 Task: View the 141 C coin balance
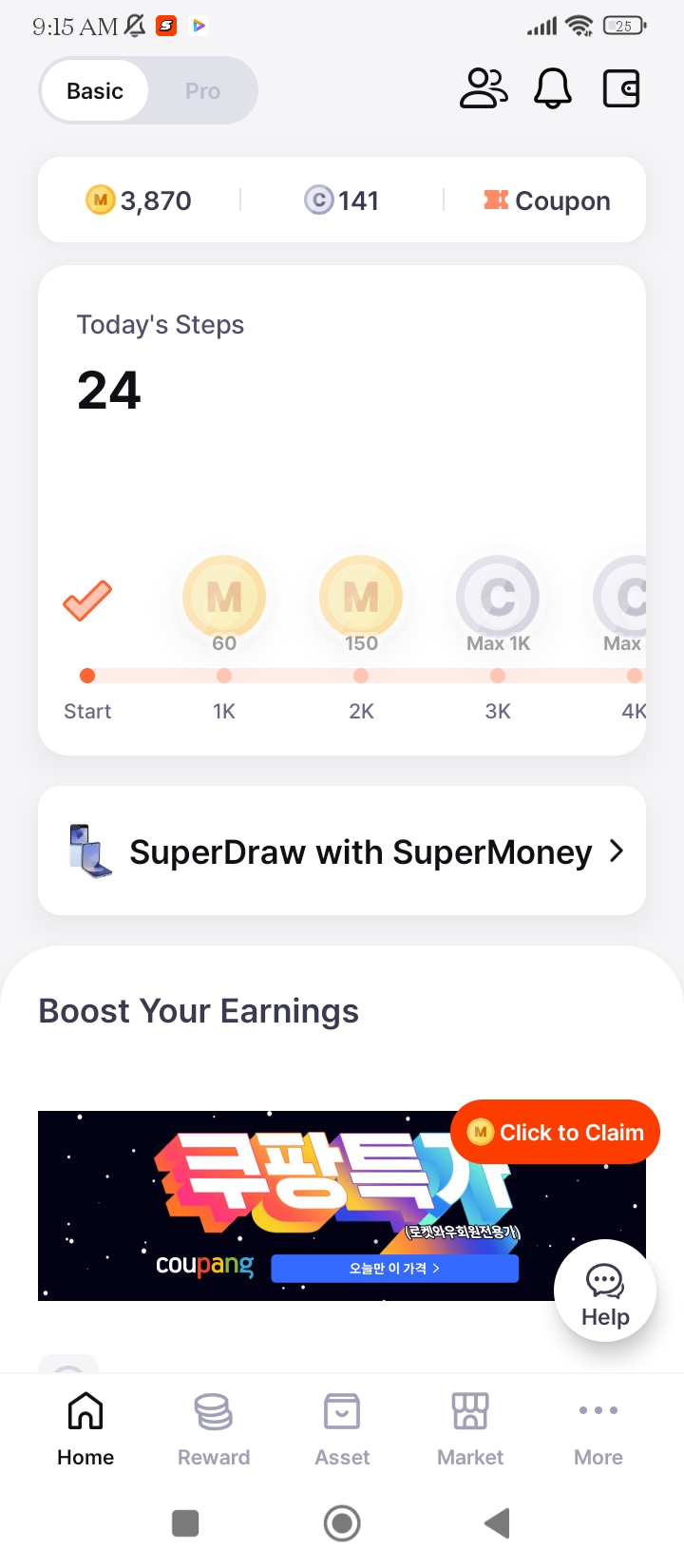coord(342,201)
